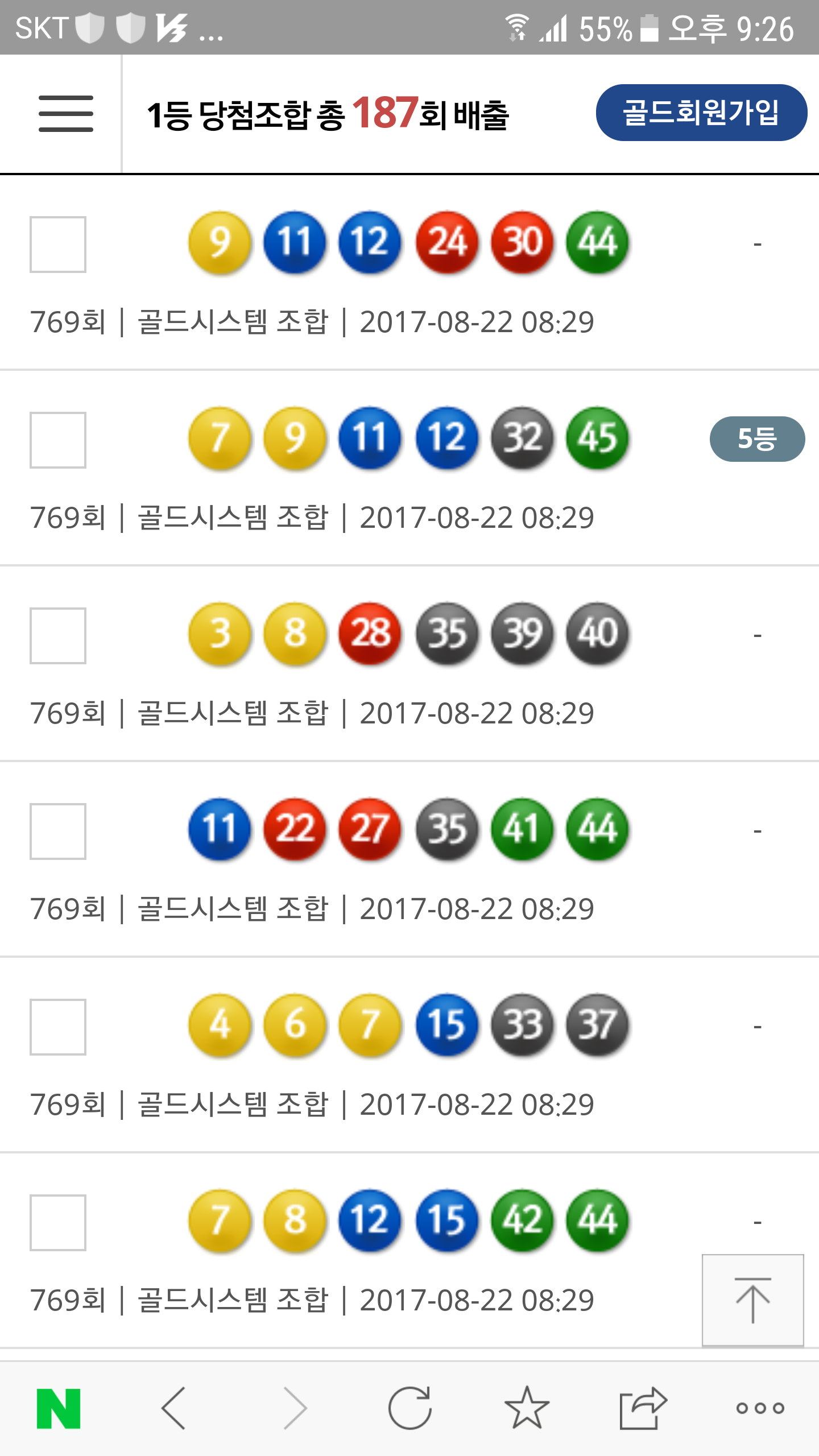Select checkbox for combination 7 9 11 12 32 45
Viewport: 819px width, 1456px height.
58,440
